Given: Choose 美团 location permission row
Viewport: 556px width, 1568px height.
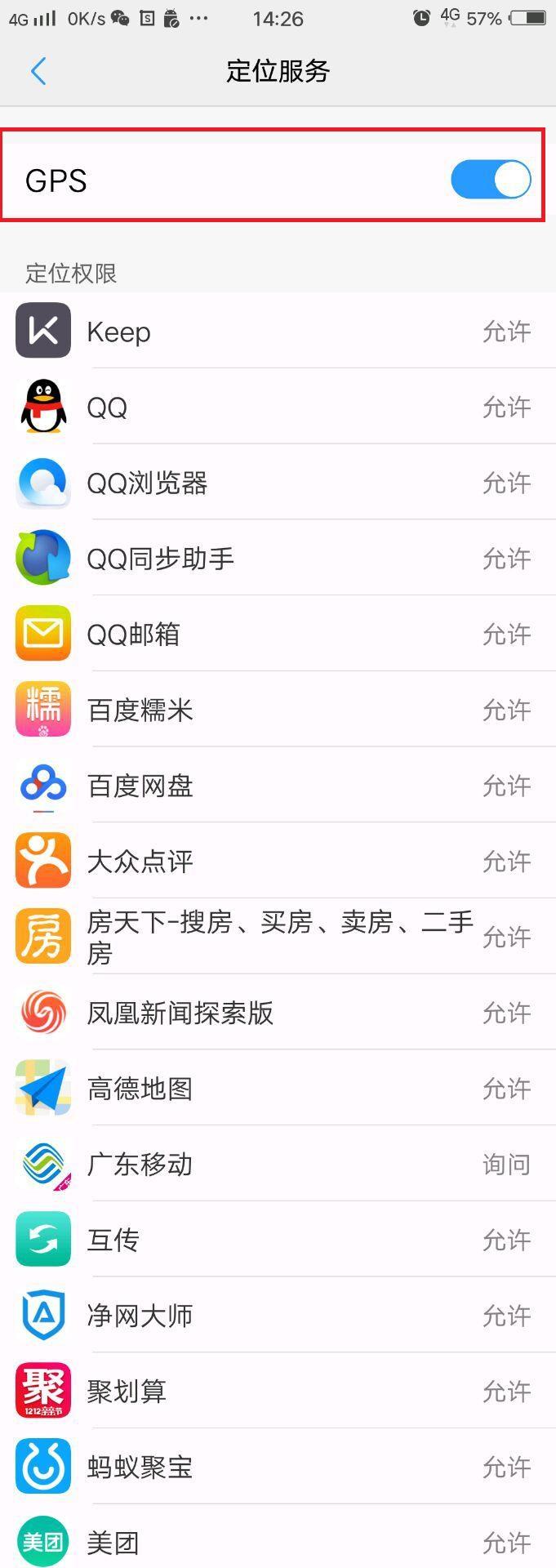Looking at the screenshot, I should pos(278,1542).
